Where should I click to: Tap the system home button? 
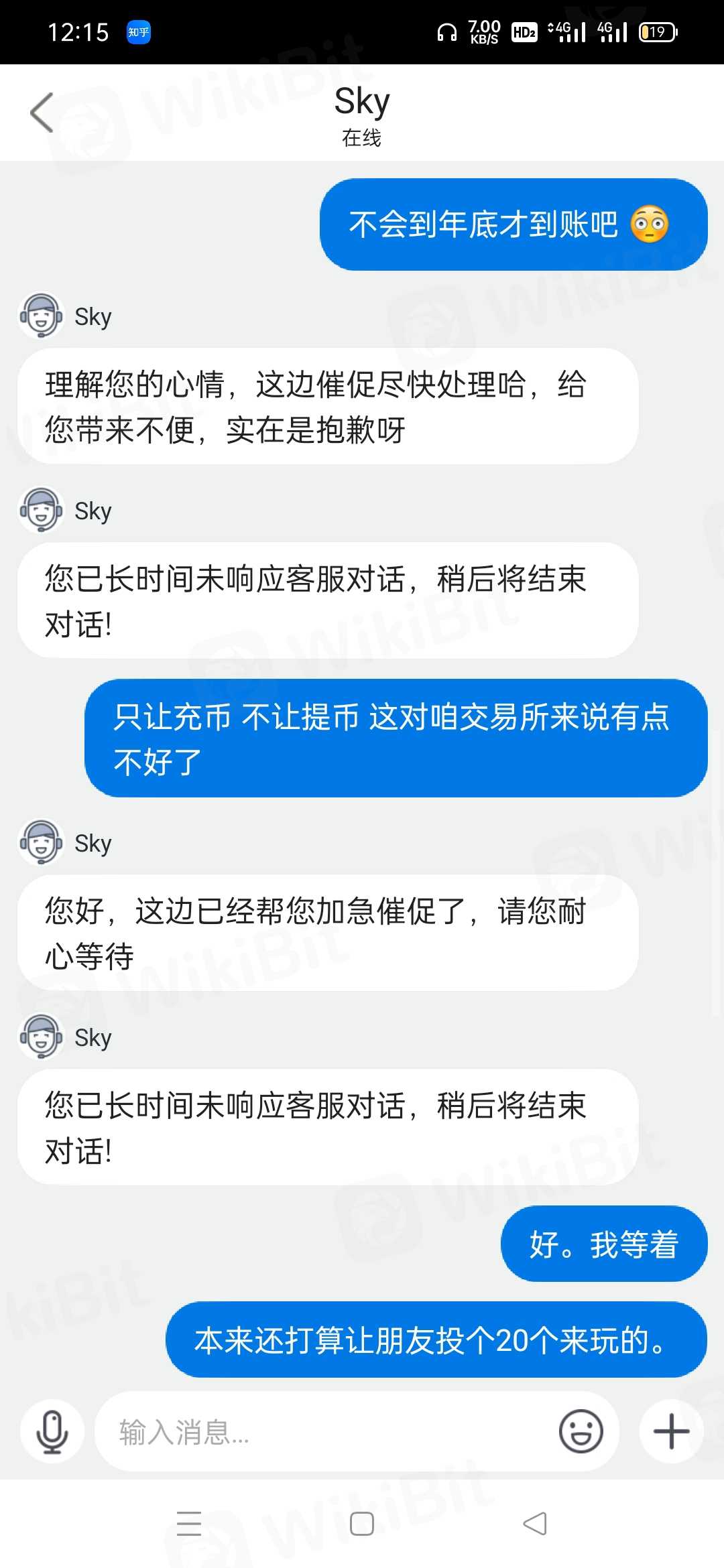362,1524
